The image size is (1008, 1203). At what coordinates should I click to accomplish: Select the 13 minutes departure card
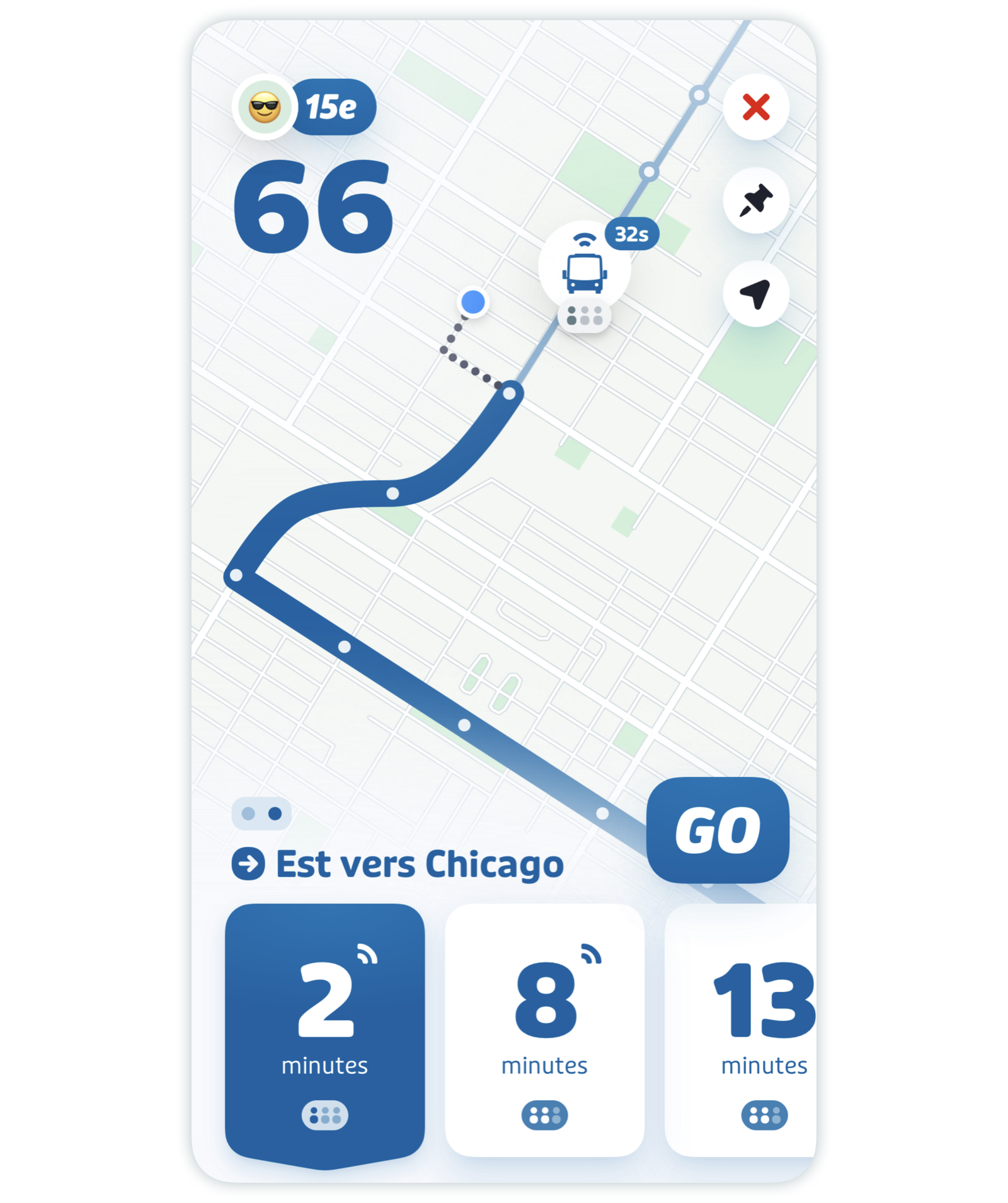coord(750,1030)
